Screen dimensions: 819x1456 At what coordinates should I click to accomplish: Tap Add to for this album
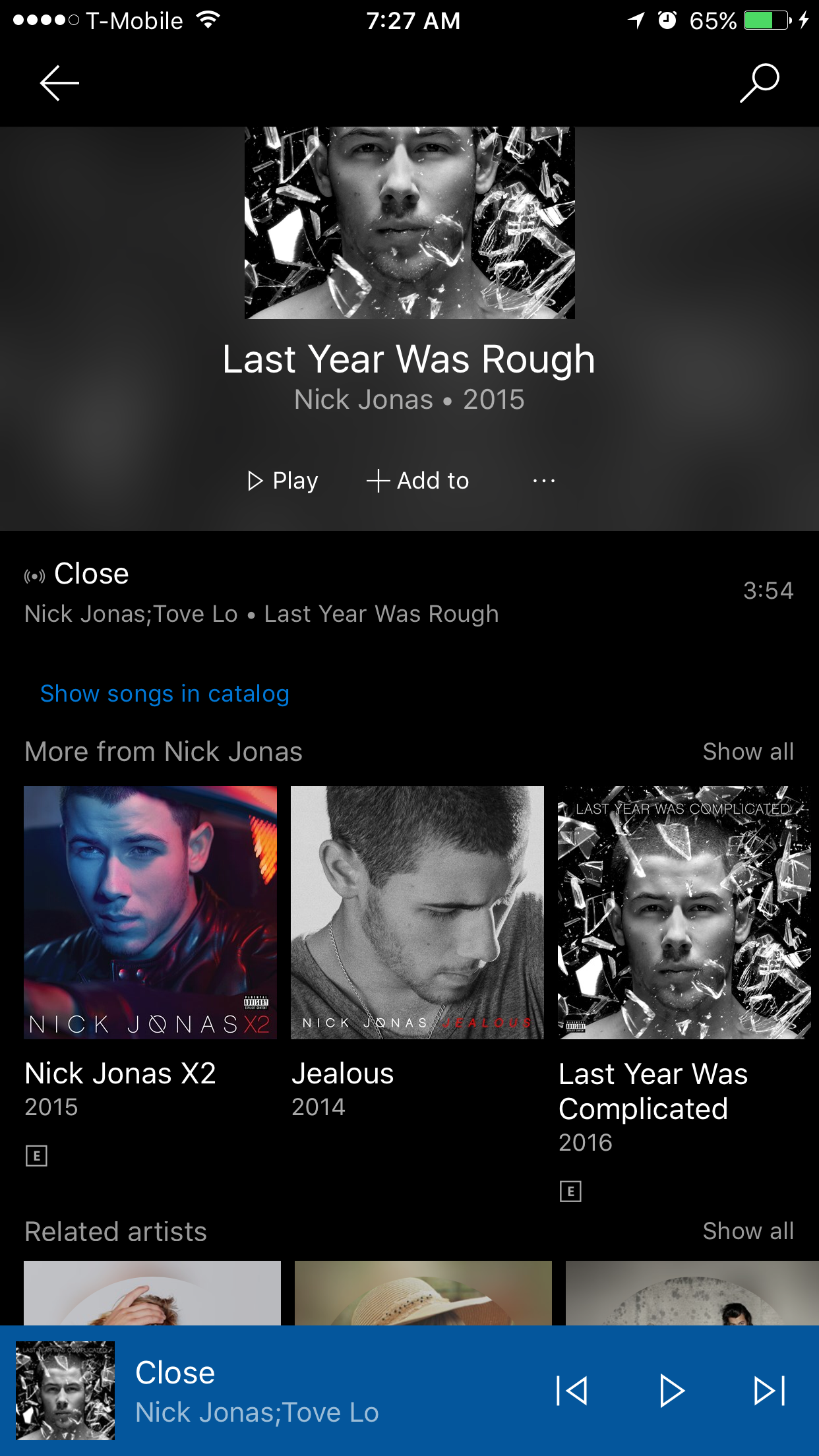click(x=418, y=481)
